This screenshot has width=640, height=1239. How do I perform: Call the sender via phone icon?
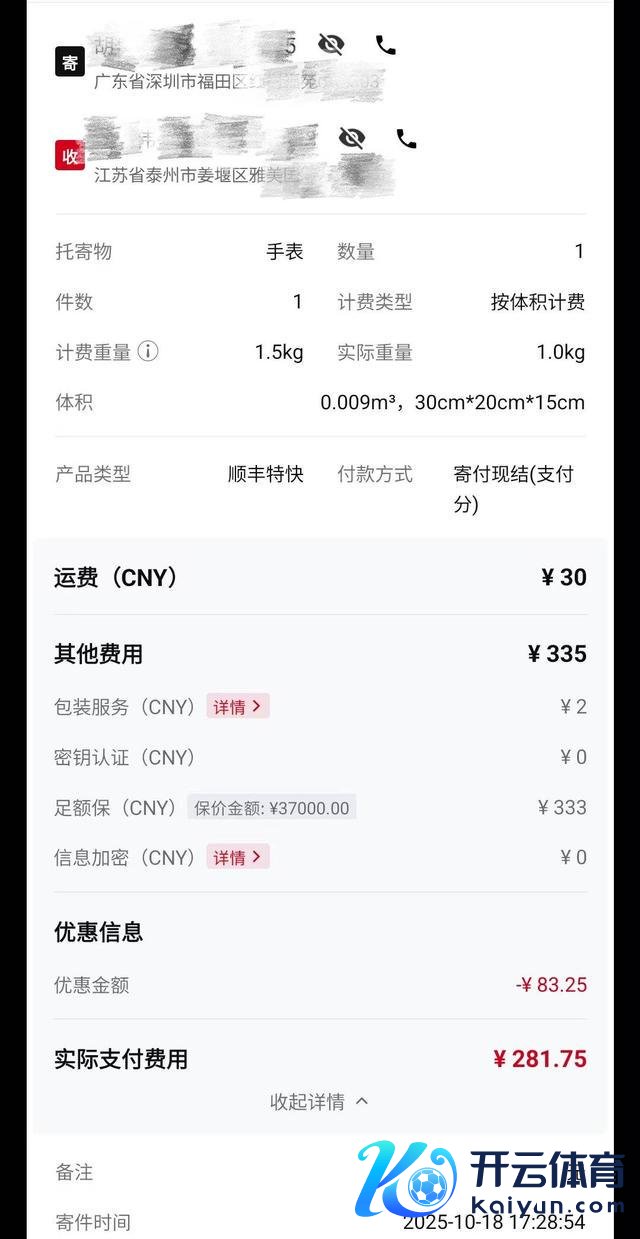[x=386, y=44]
